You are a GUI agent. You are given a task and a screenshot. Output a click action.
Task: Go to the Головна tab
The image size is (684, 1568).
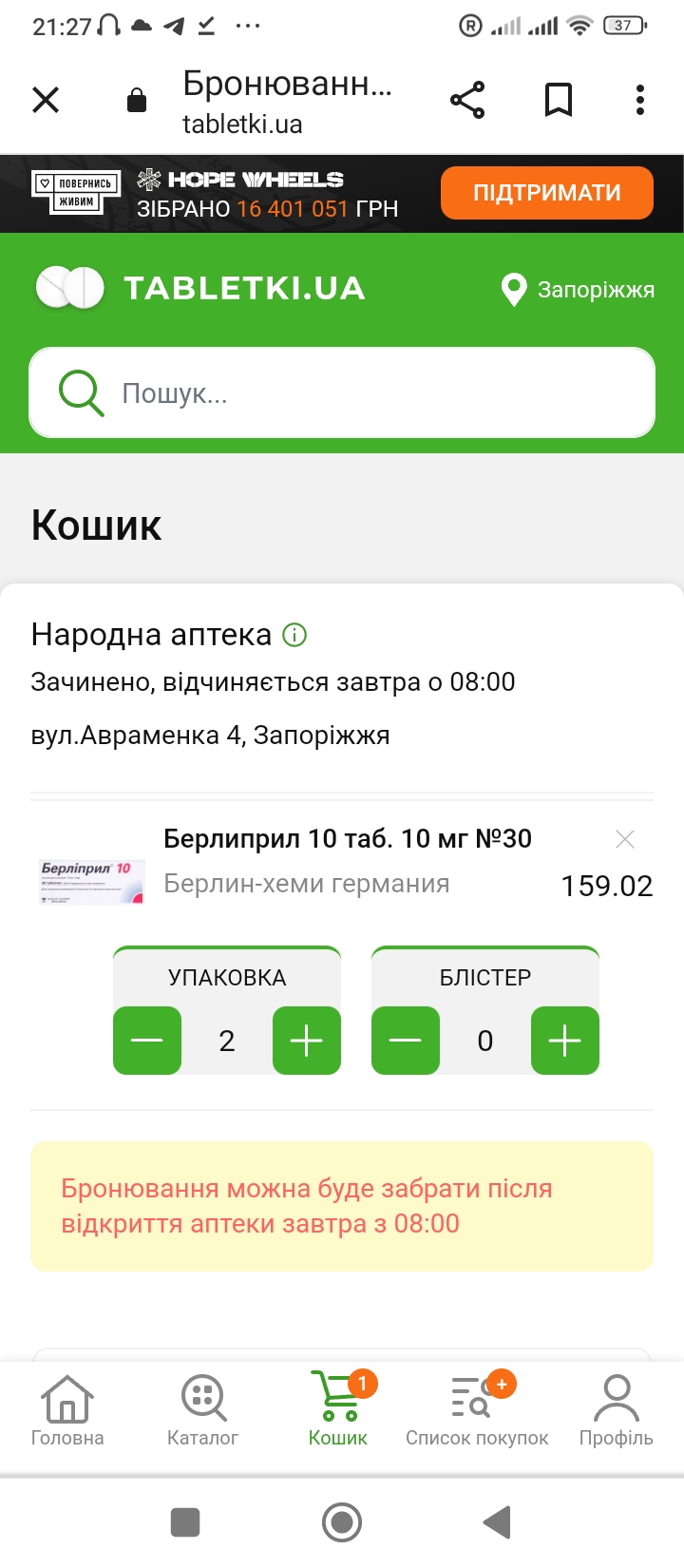[x=67, y=1411]
